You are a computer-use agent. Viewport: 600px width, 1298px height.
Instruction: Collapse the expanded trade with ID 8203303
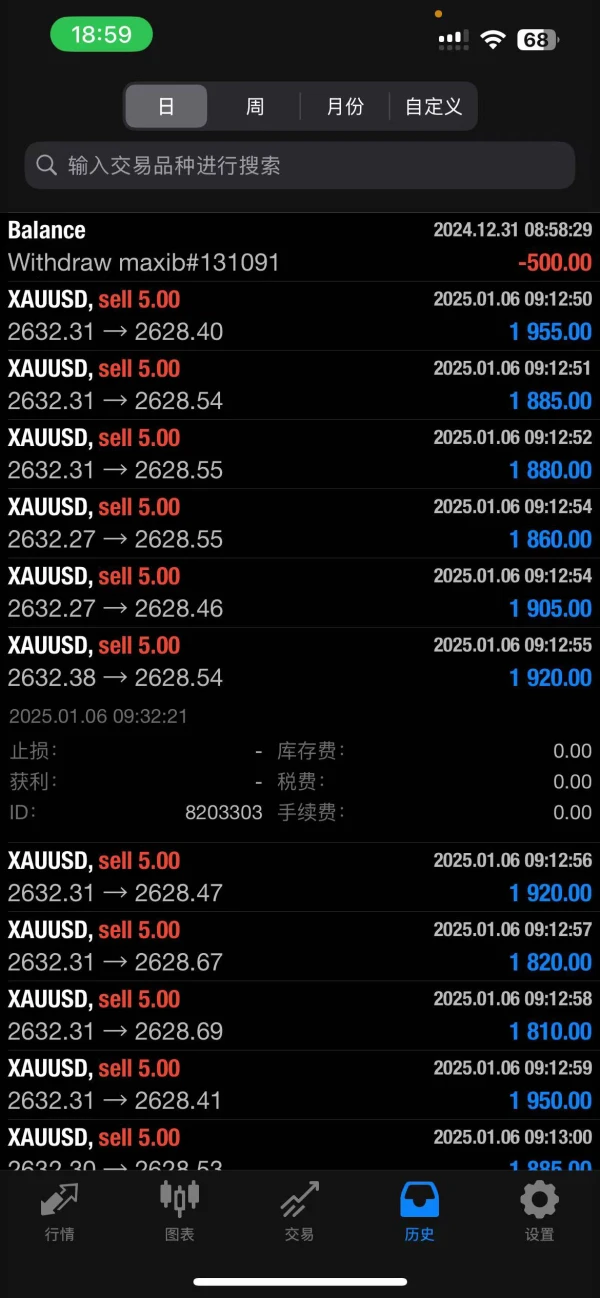point(300,662)
